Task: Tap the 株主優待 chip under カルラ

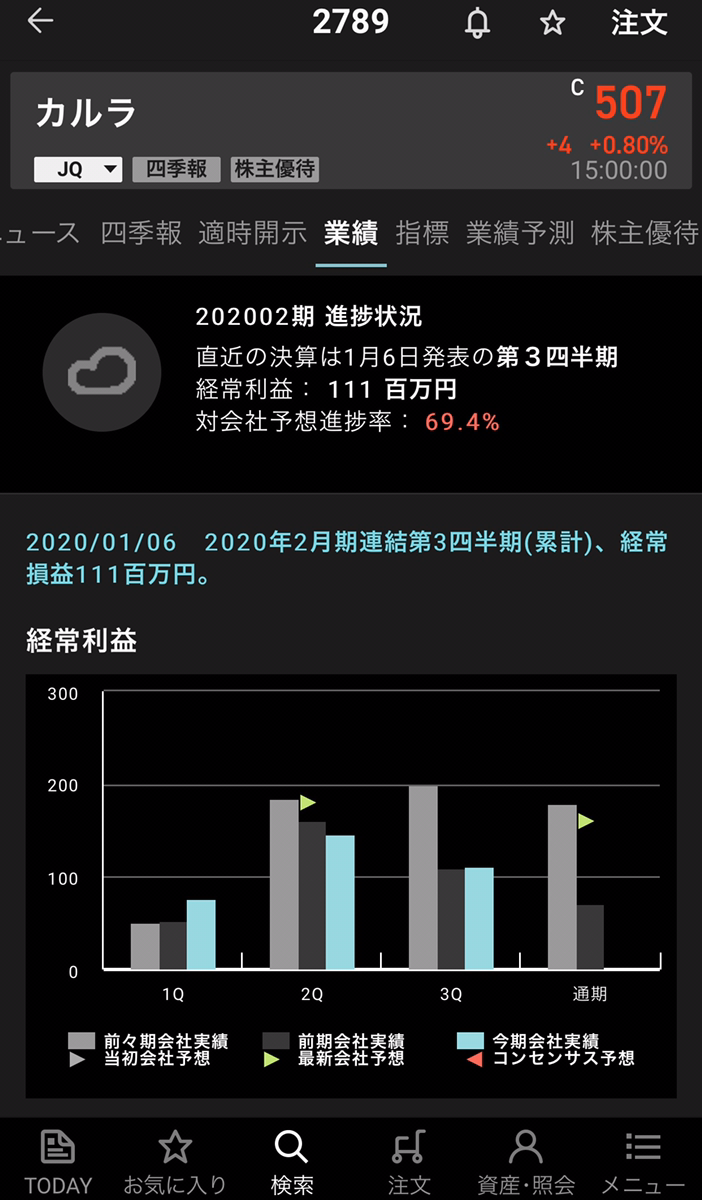Action: point(275,169)
